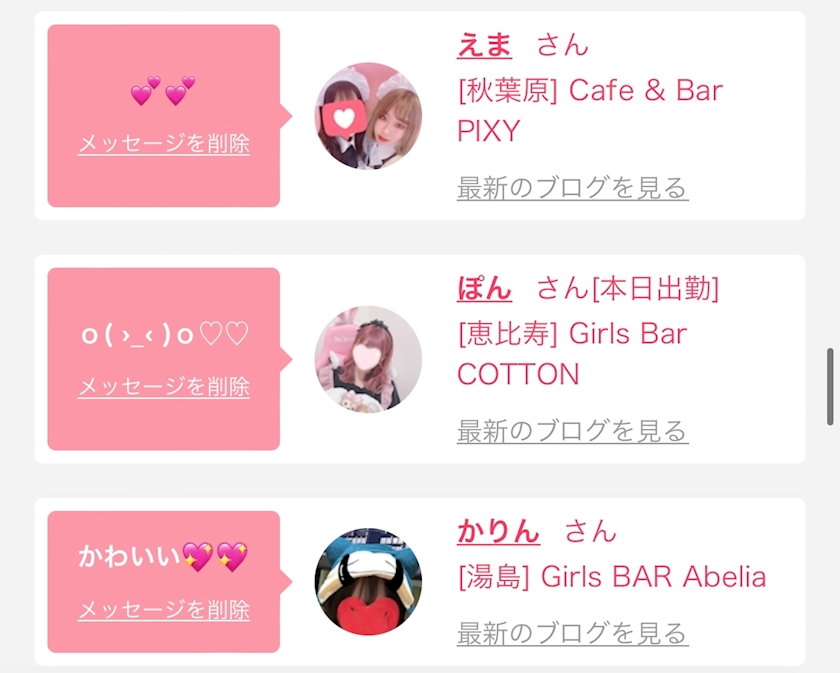Open かりん's profile name link

(498, 532)
